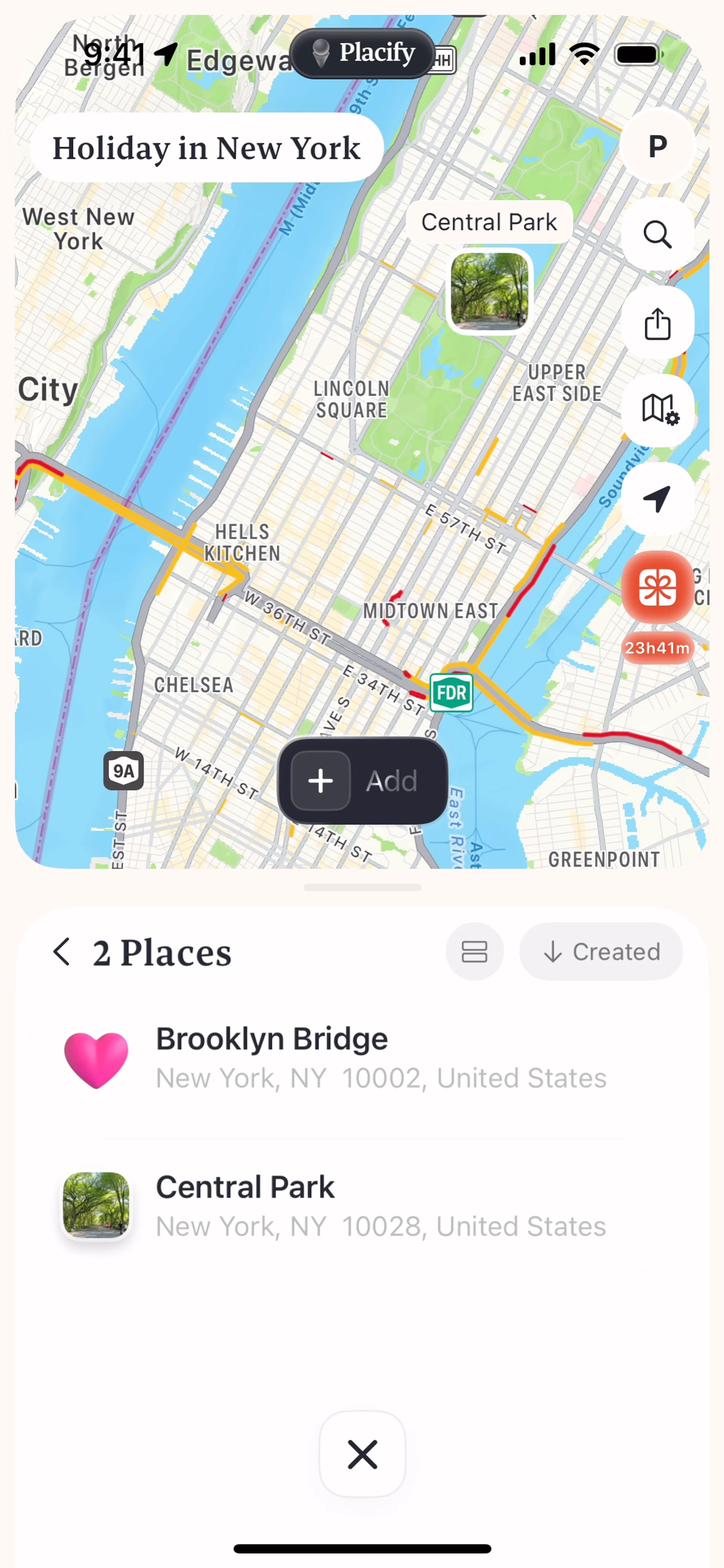Image resolution: width=724 pixels, height=1568 pixels.
Task: Open Central Park place row
Action: click(x=362, y=1206)
